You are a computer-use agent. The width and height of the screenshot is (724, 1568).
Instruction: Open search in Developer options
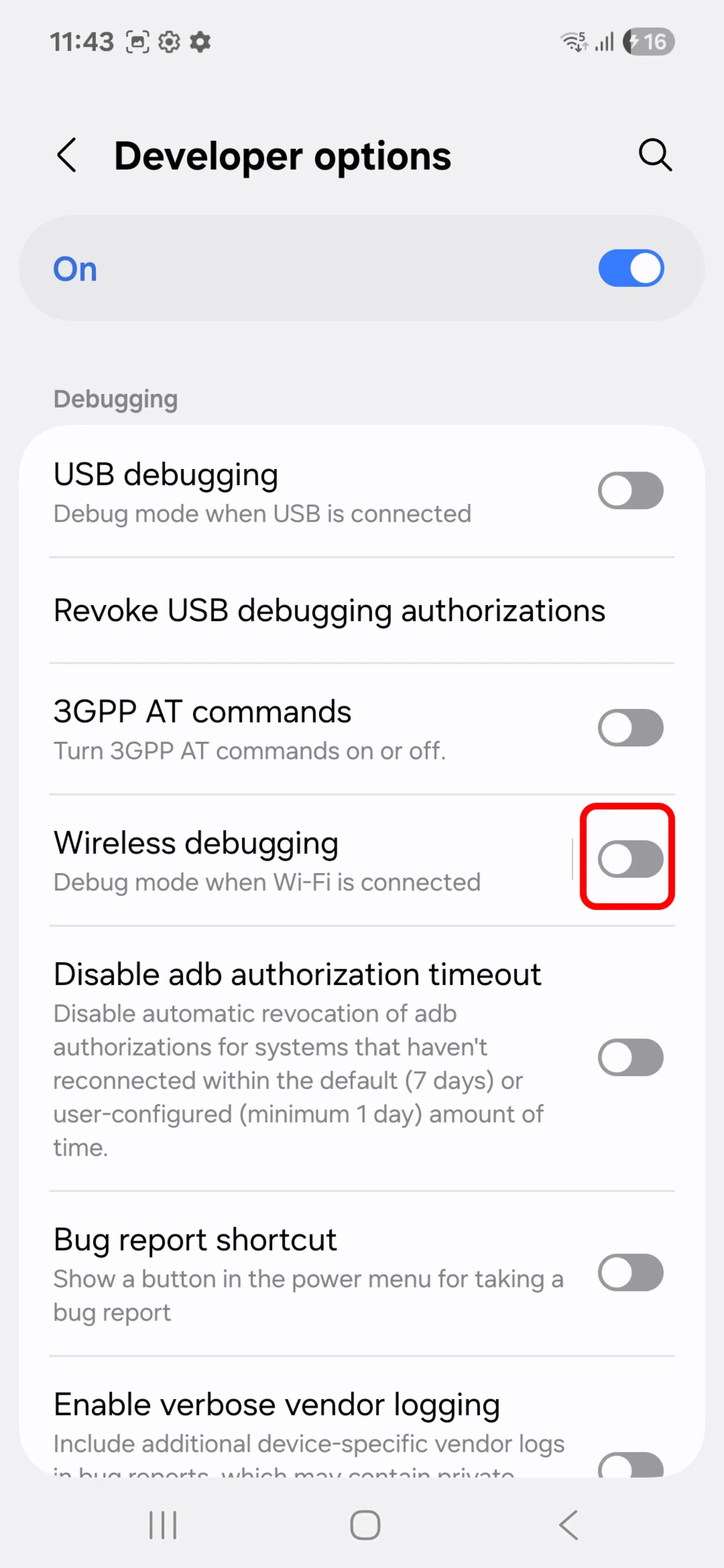[655, 155]
